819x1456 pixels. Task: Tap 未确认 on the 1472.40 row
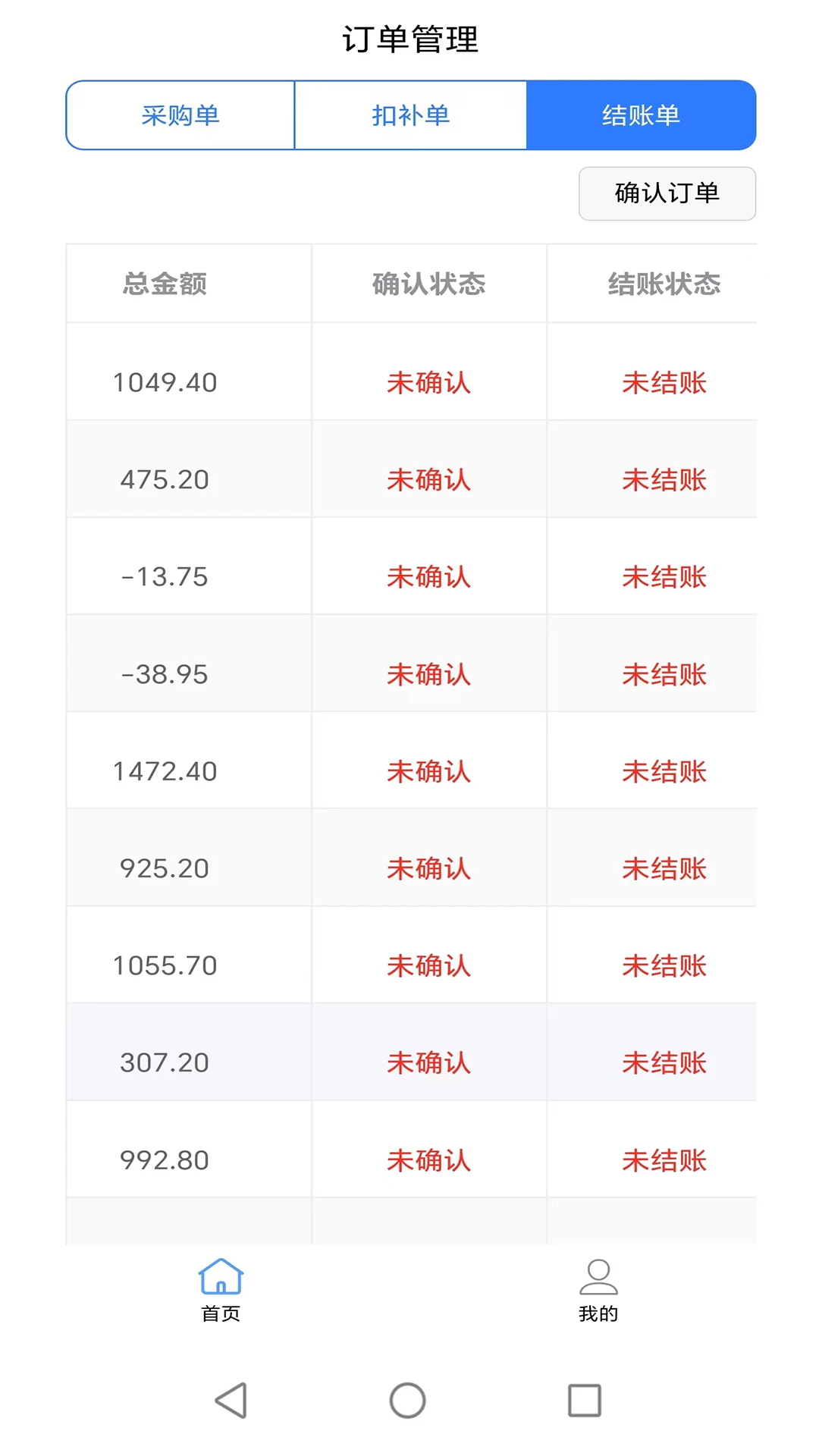click(x=428, y=772)
